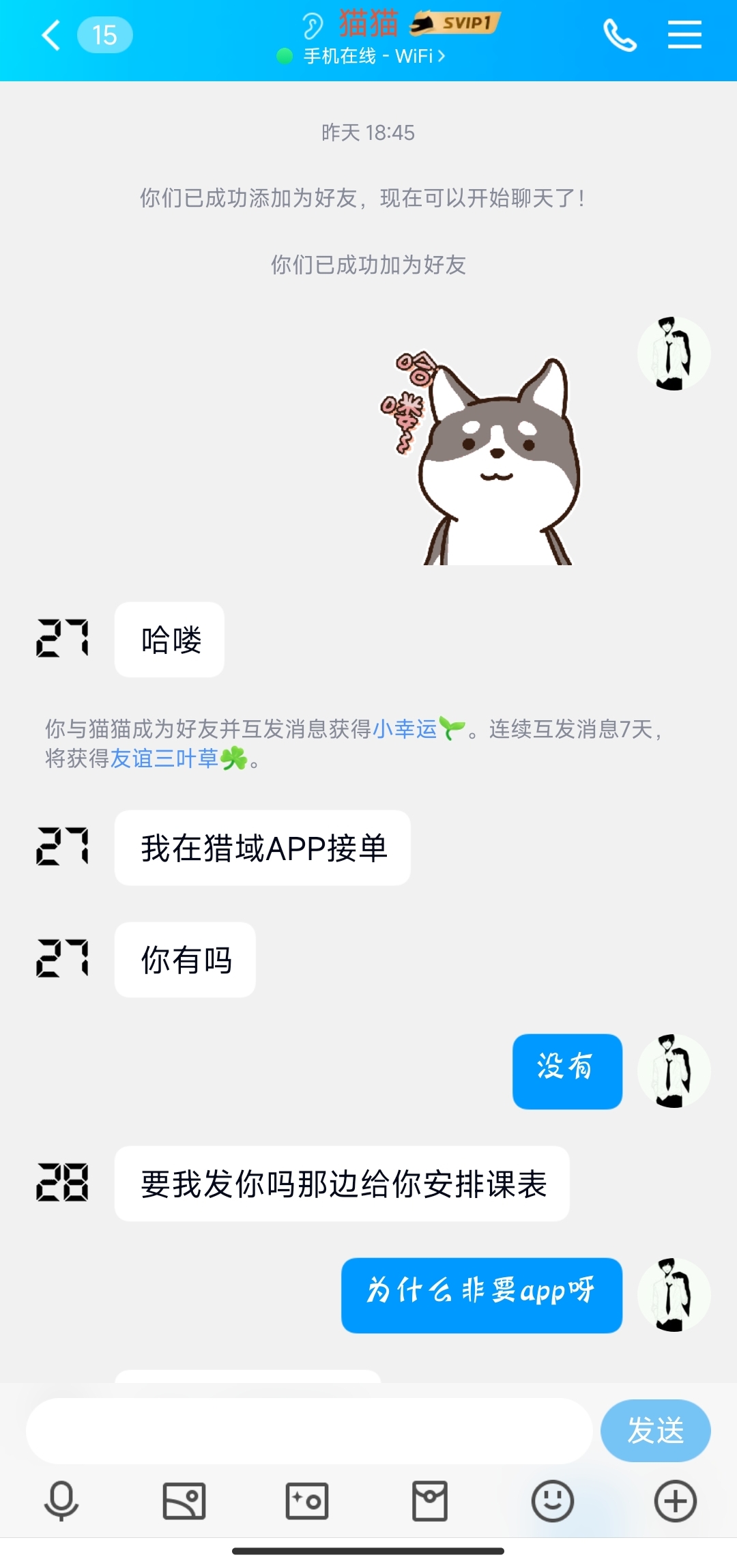
Task: Open the camera to take a photo
Action: coord(307,1501)
